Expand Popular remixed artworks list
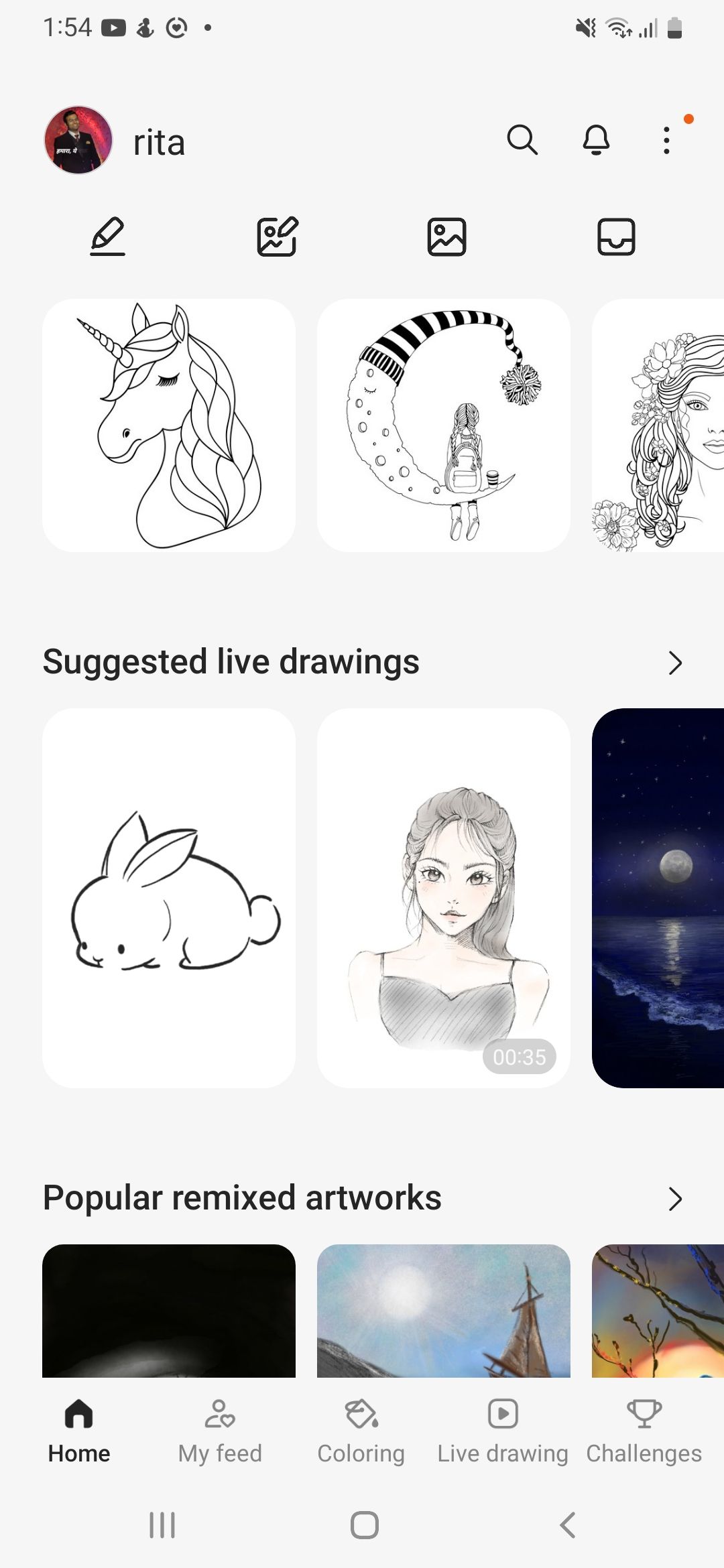 click(x=675, y=1198)
